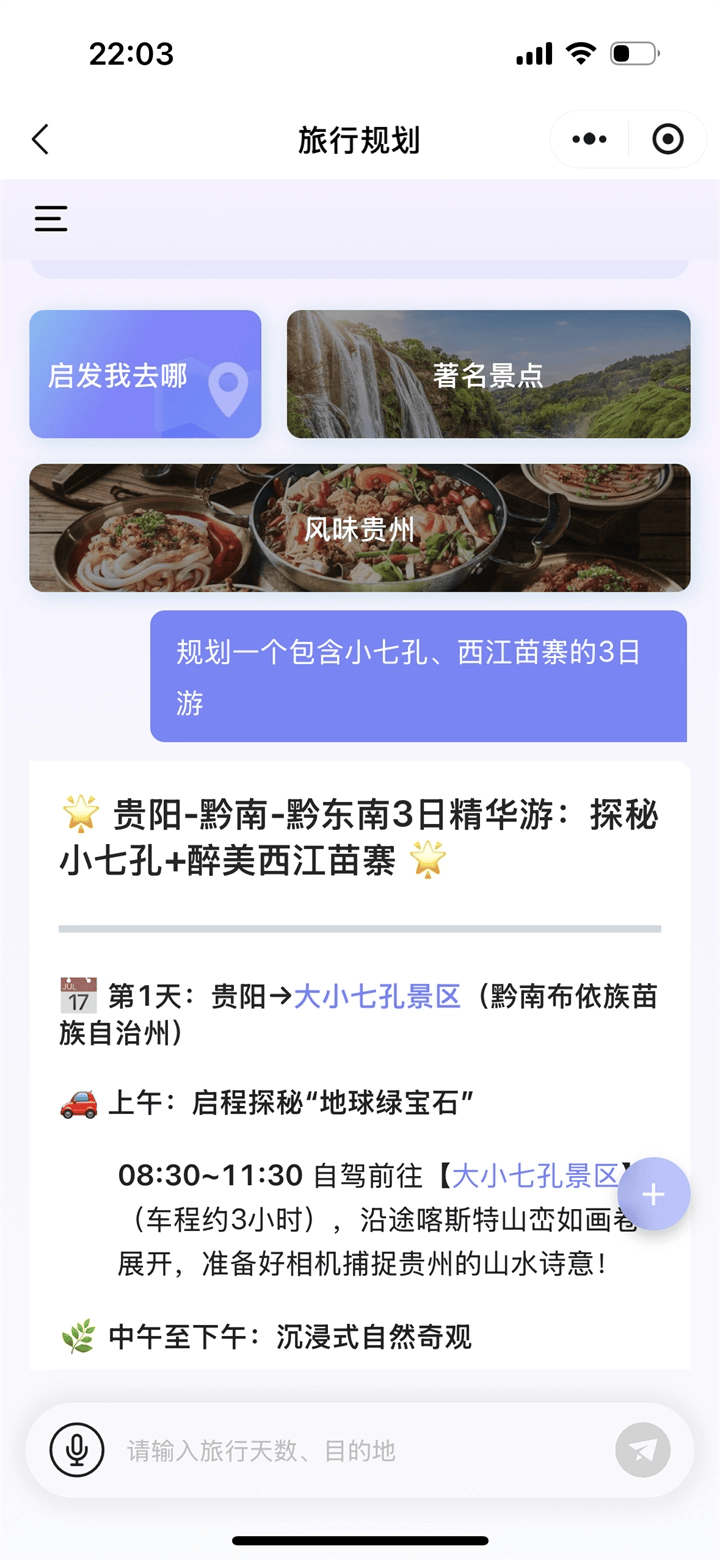Screen dimensions: 720x1560
Task: Open the mini program overflow menu
Action: pos(590,140)
